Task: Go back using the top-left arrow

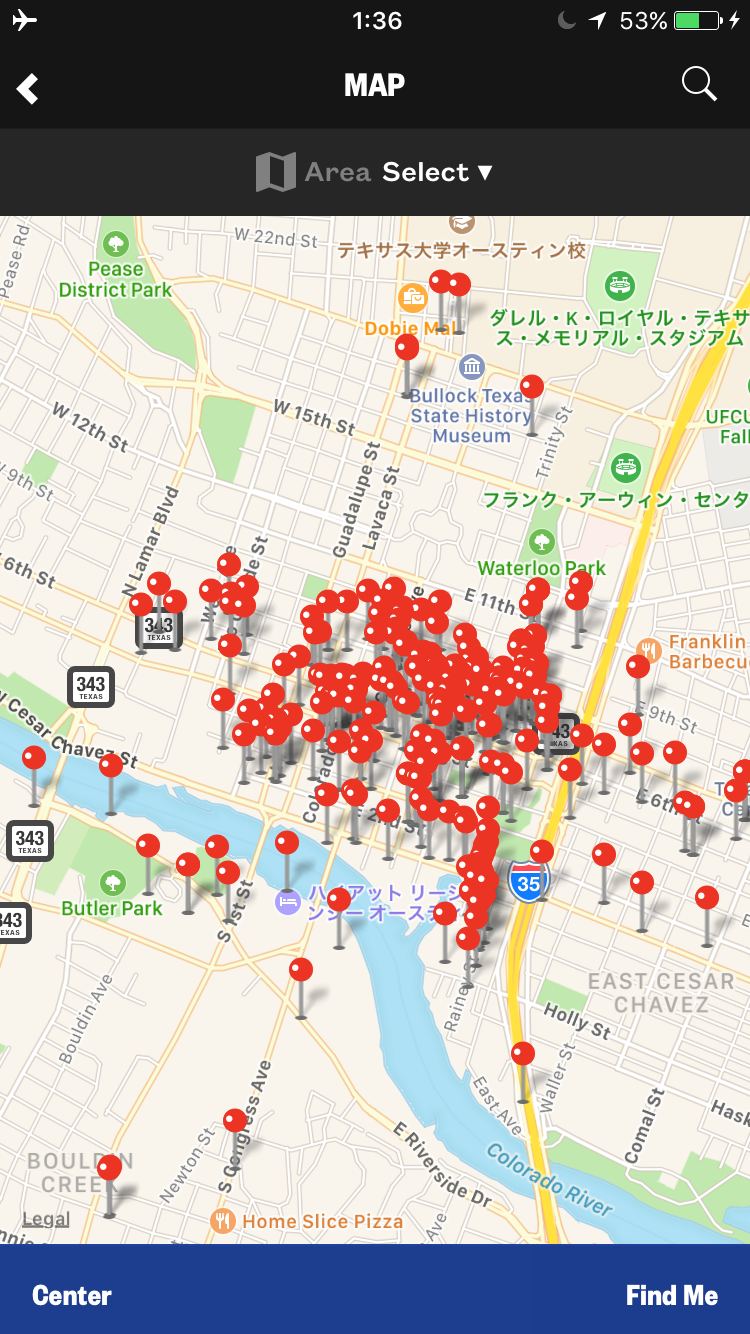Action: click(x=28, y=88)
